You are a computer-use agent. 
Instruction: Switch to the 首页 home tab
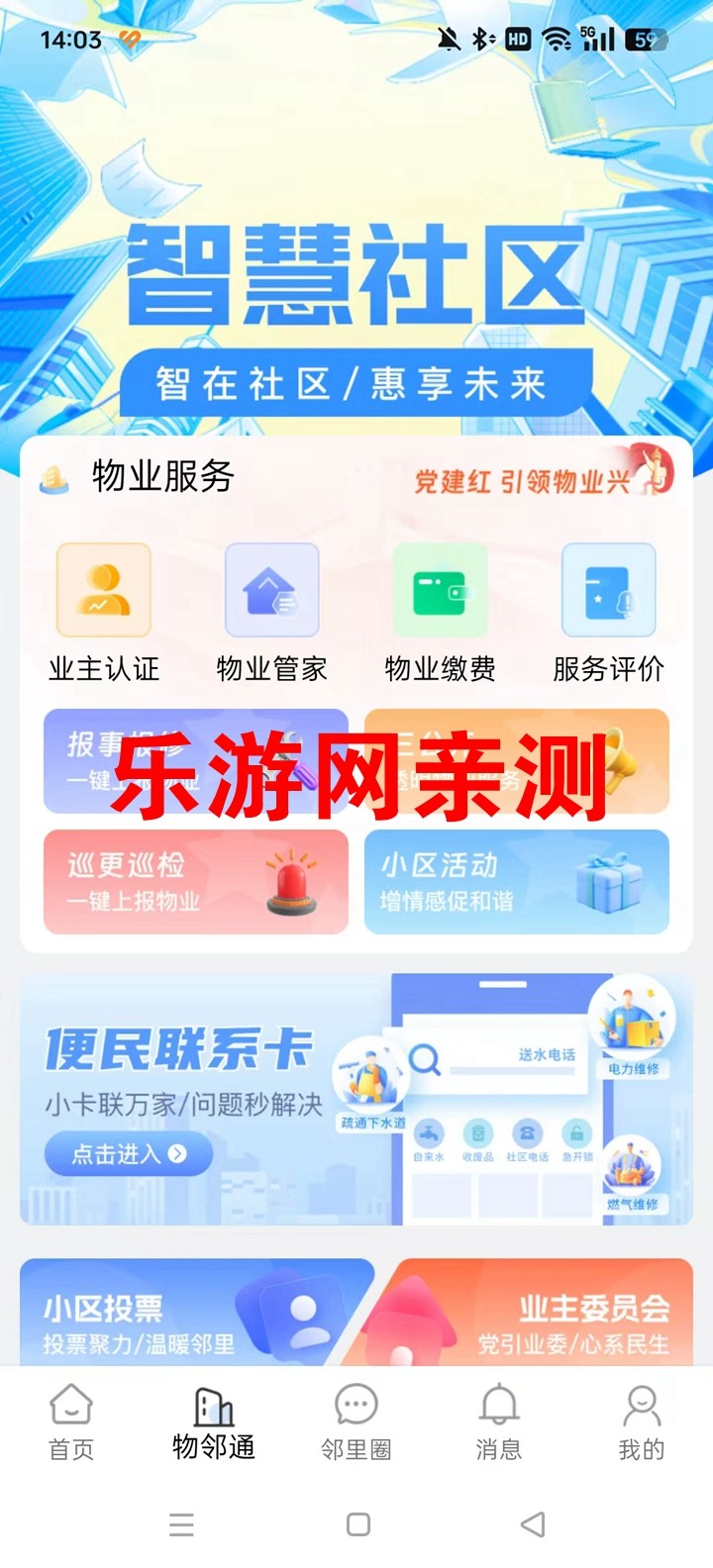(71, 1423)
